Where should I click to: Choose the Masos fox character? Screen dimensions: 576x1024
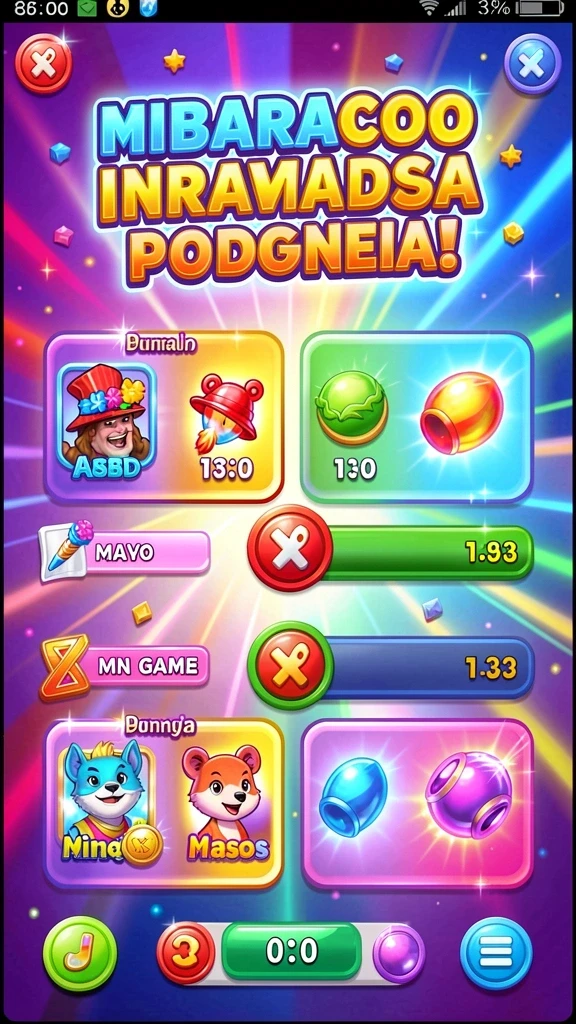click(224, 802)
